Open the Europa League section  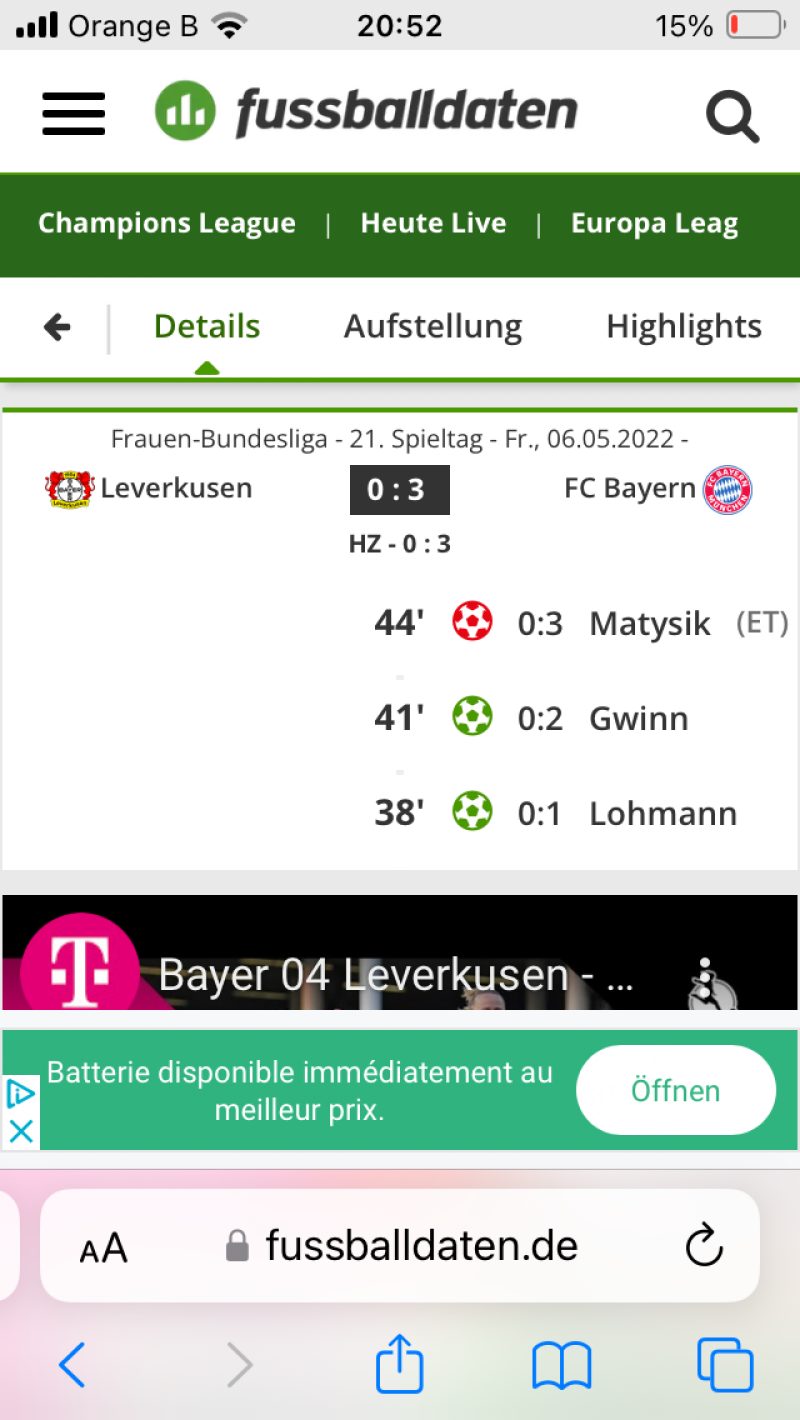[655, 223]
